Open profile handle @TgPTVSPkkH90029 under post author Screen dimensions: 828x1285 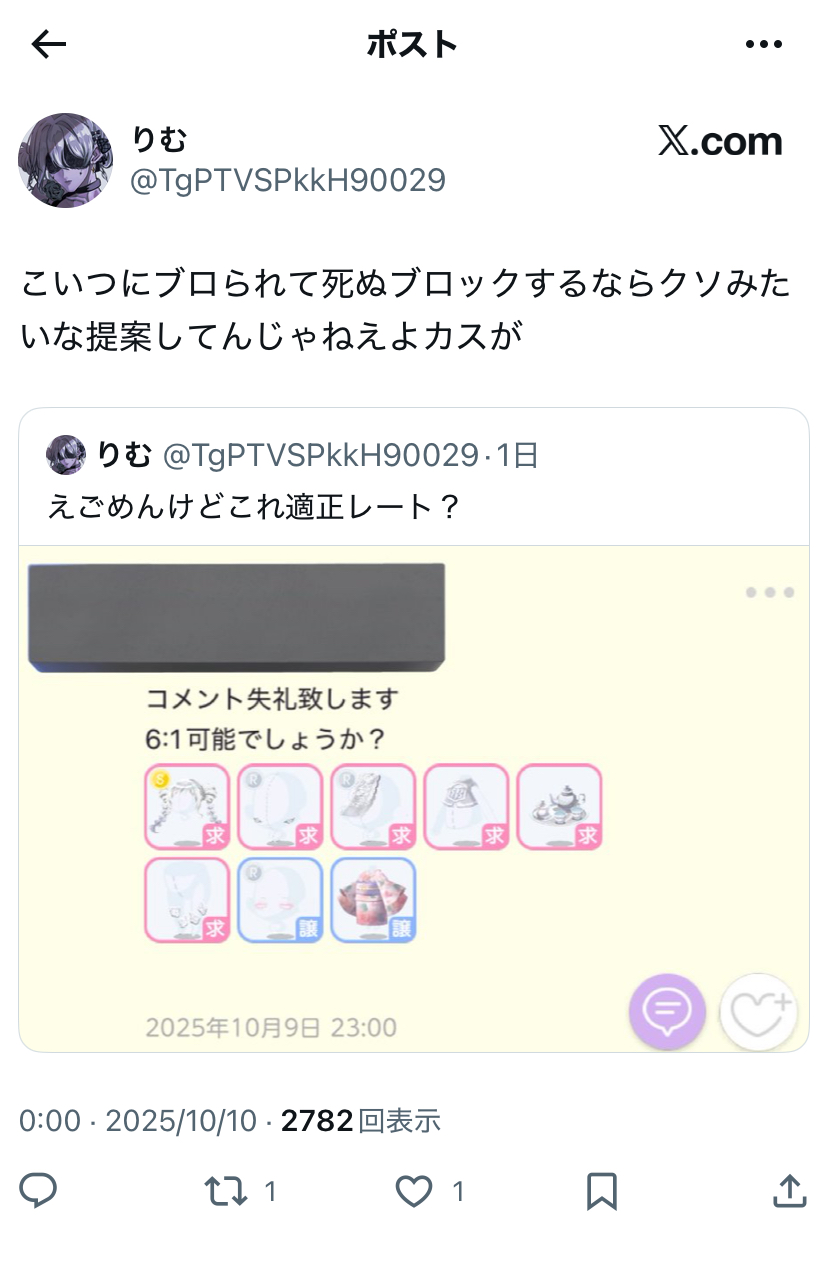288,181
